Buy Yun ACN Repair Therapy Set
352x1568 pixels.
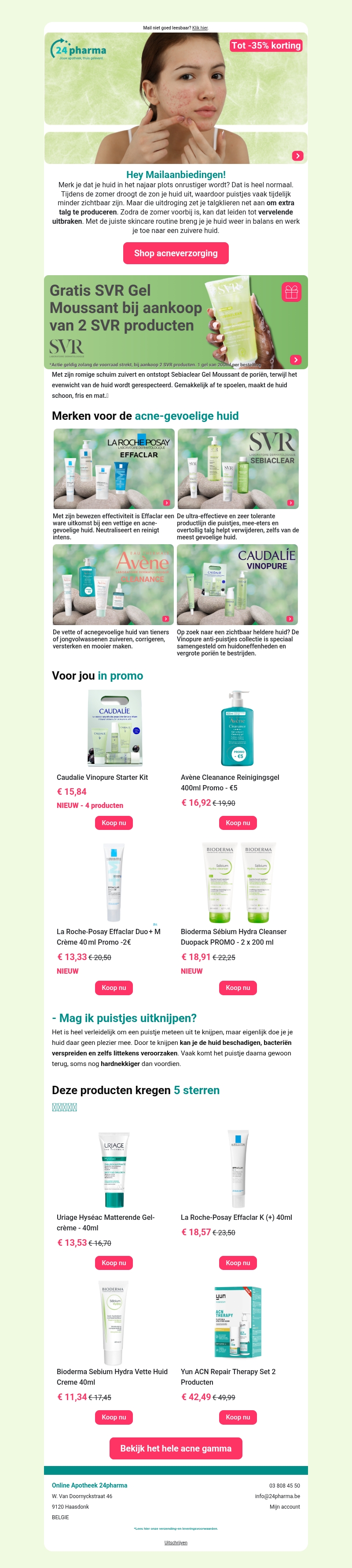point(238,1417)
